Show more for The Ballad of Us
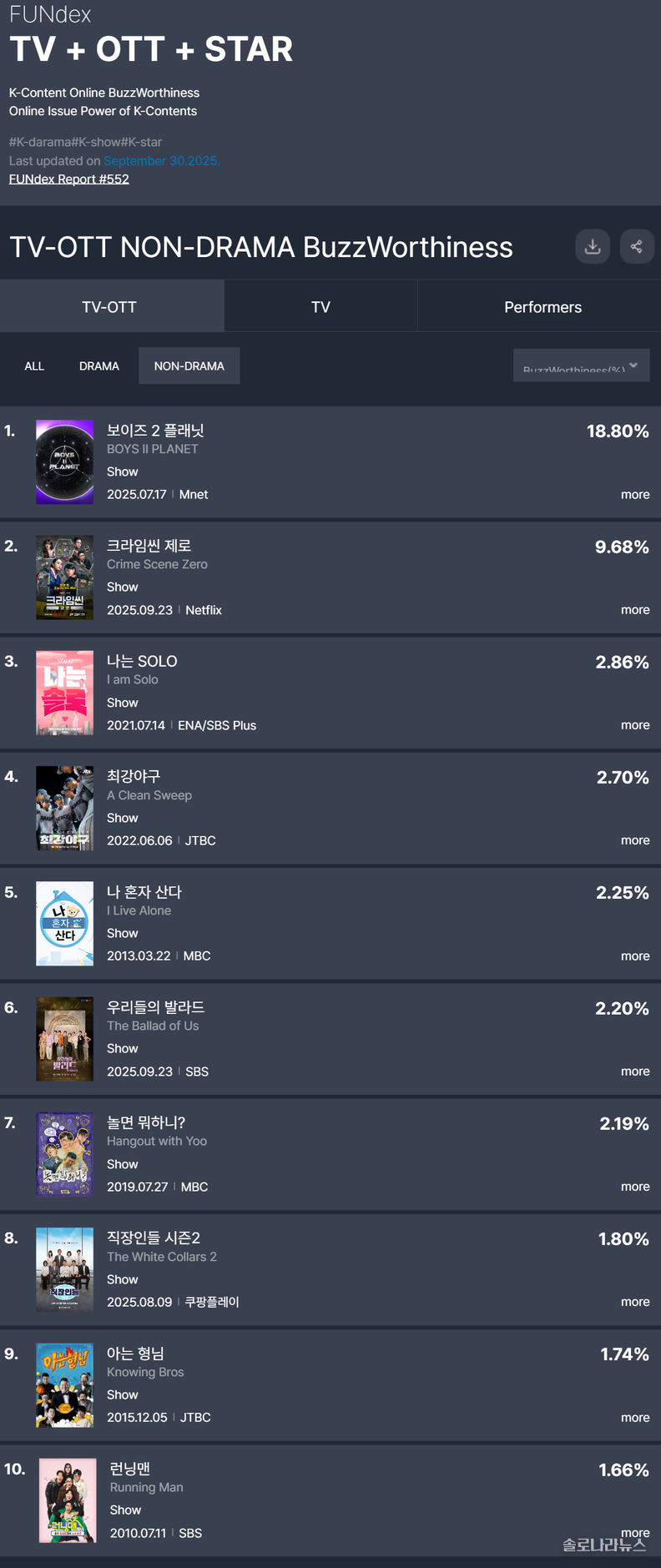This screenshot has height=1568, width=661. (634, 1071)
